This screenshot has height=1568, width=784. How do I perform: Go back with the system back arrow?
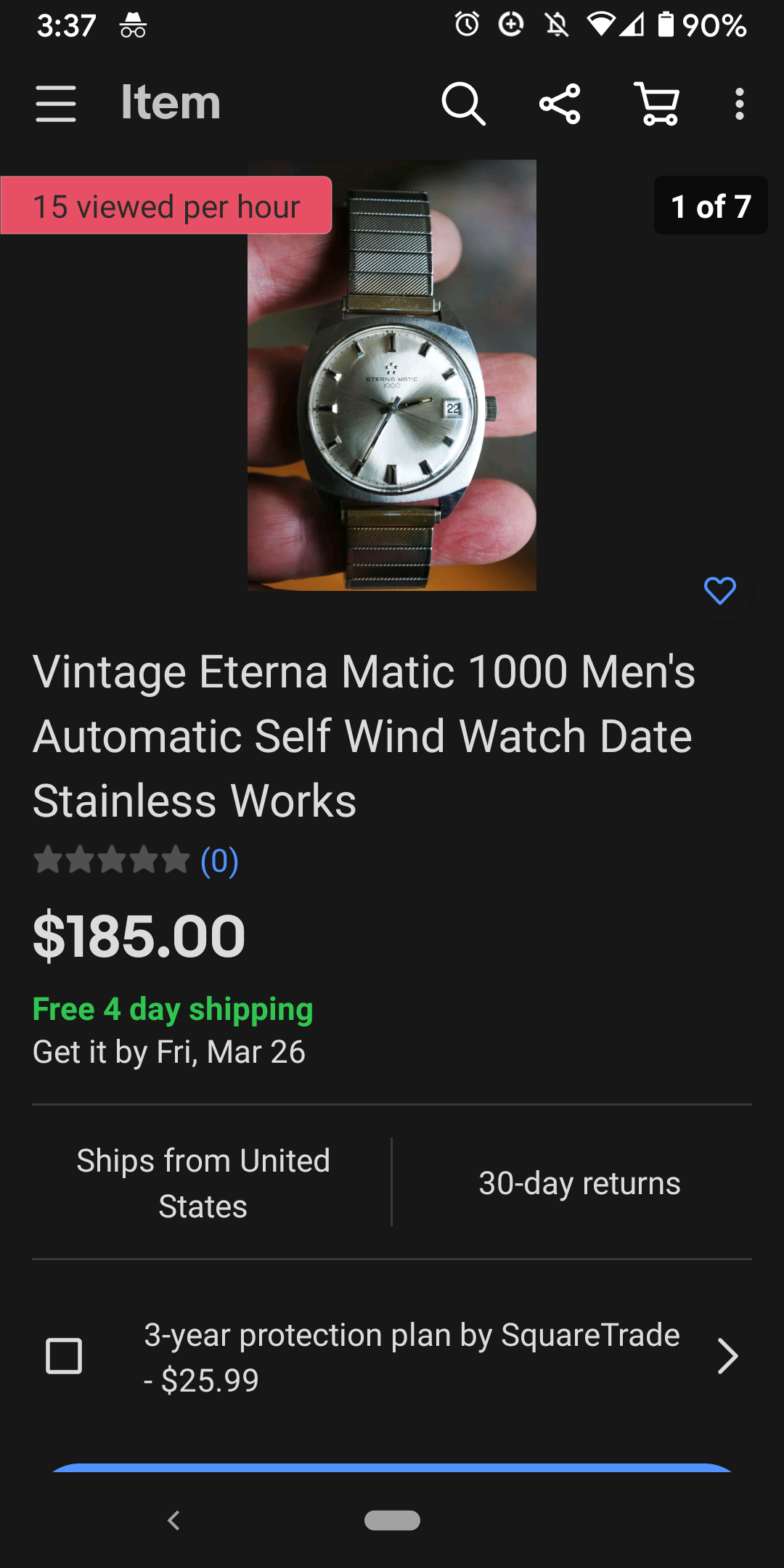[x=173, y=1520]
